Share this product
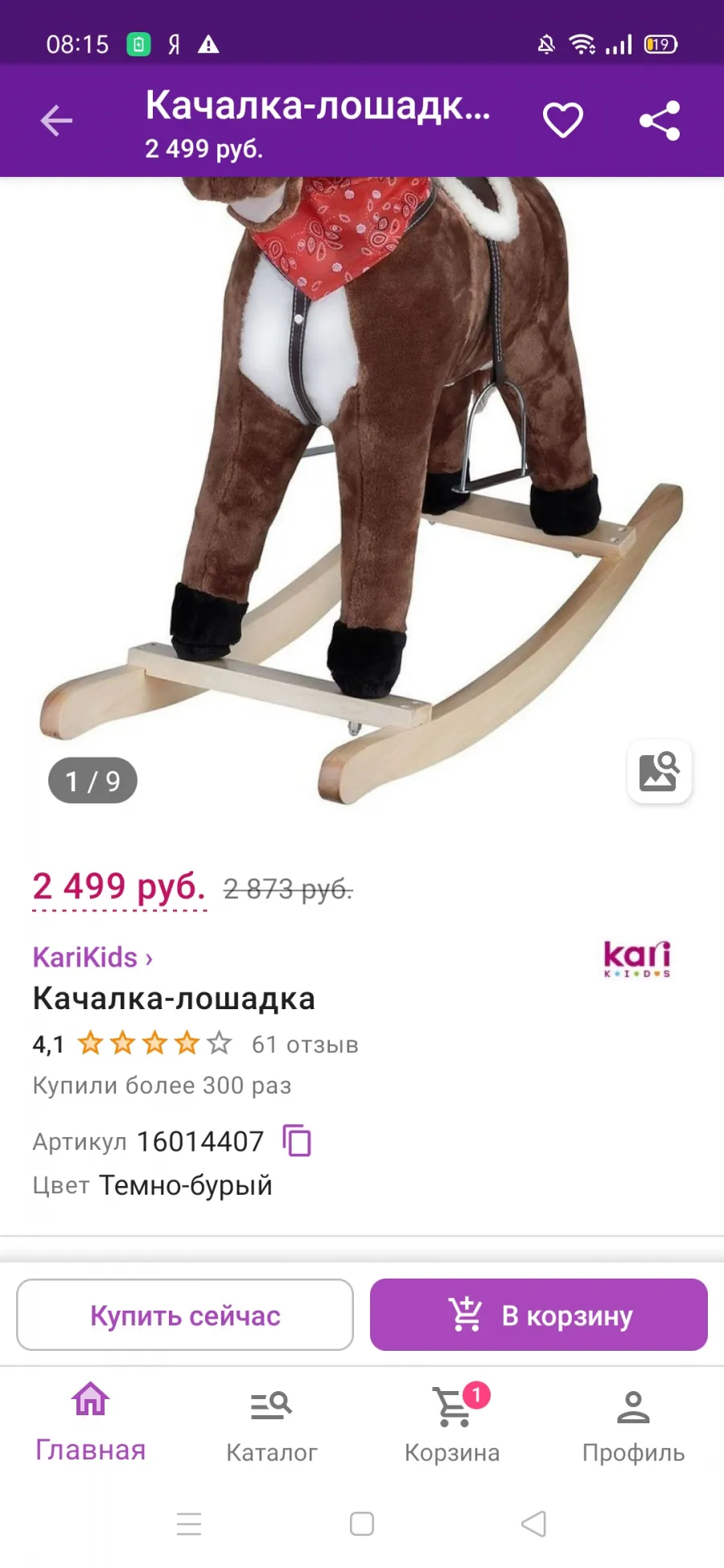Image resolution: width=724 pixels, height=1568 pixels. 660,121
